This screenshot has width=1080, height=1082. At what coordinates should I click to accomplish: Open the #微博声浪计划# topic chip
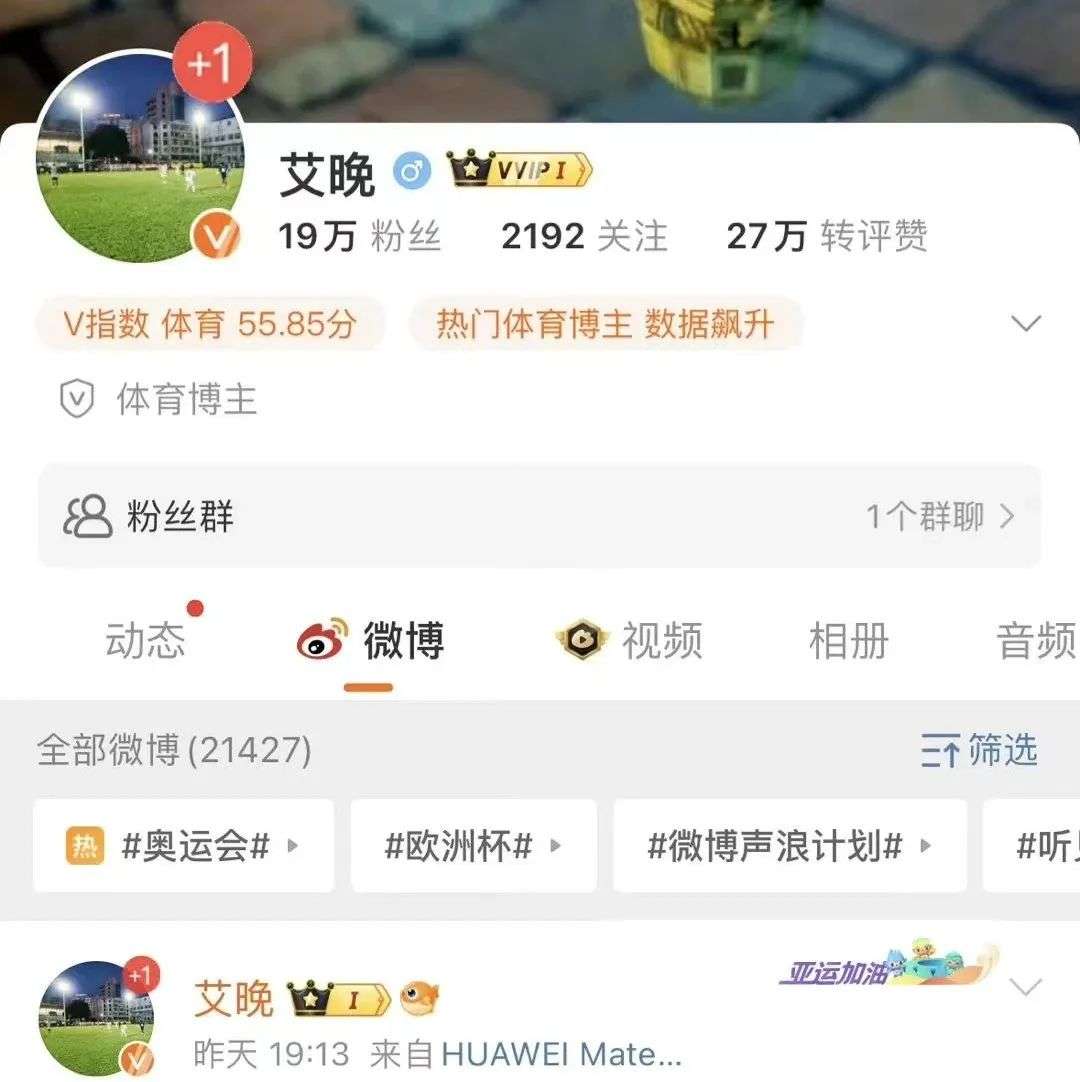(x=790, y=846)
